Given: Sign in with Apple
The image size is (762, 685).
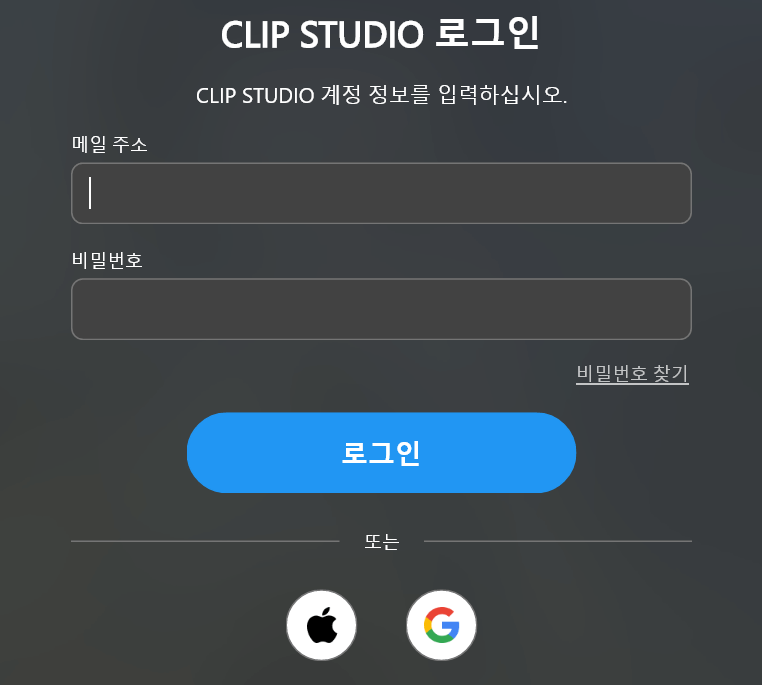Looking at the screenshot, I should (321, 626).
